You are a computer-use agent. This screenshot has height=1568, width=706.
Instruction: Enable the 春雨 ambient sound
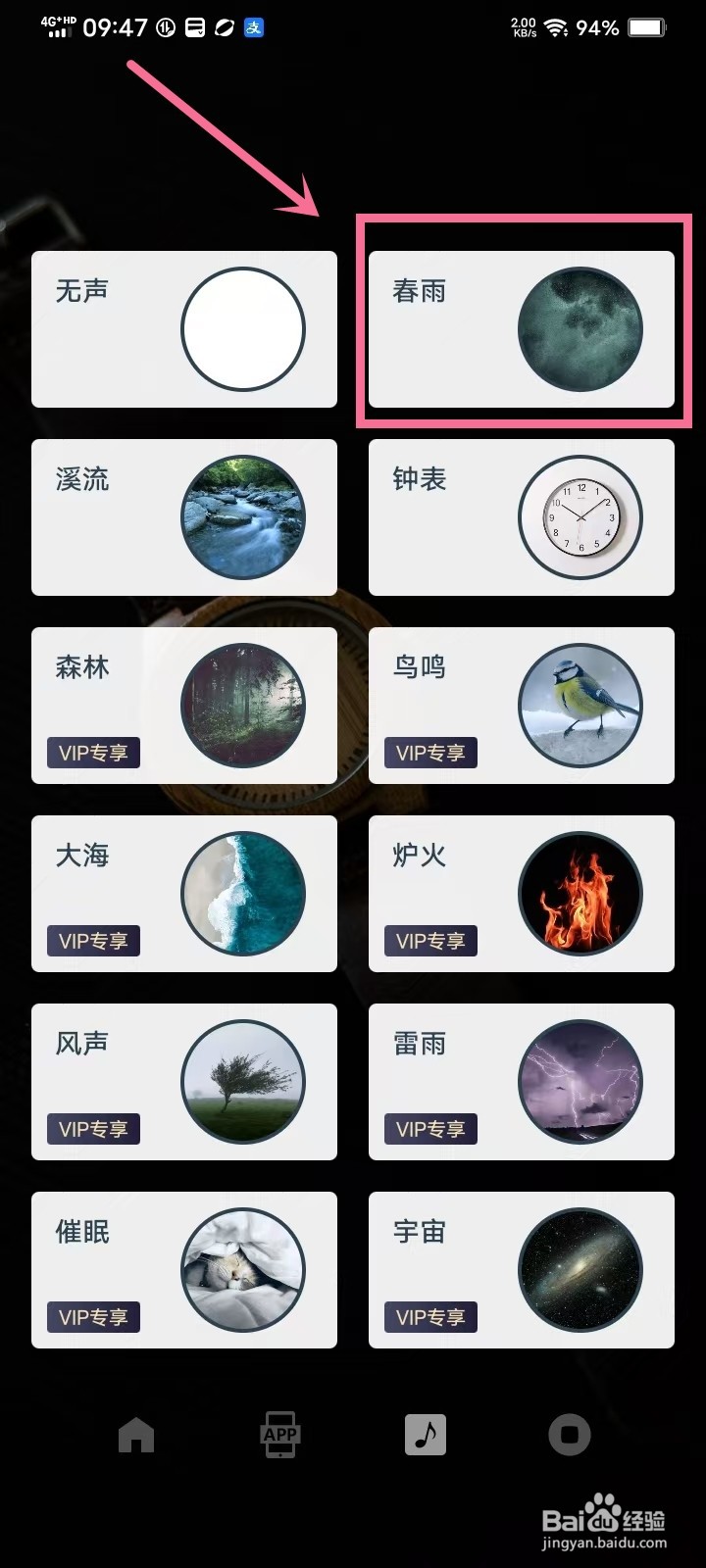pyautogui.click(x=521, y=328)
